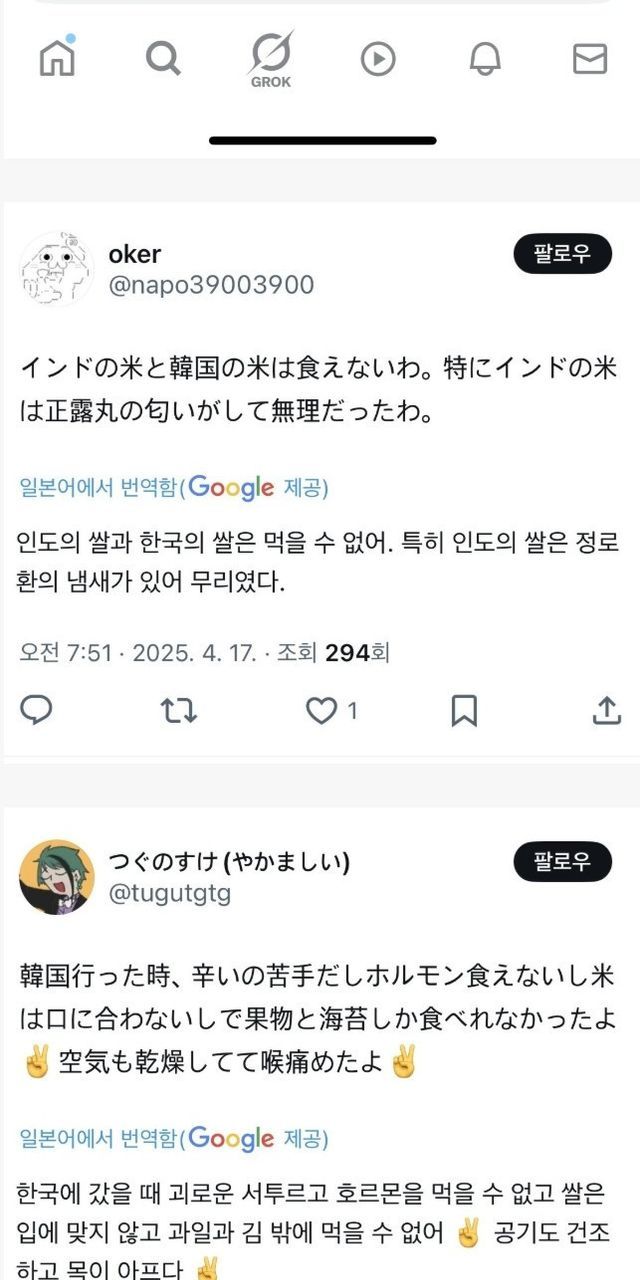The image size is (640, 1280).
Task: Bookmark oker's post
Action: coord(464,710)
